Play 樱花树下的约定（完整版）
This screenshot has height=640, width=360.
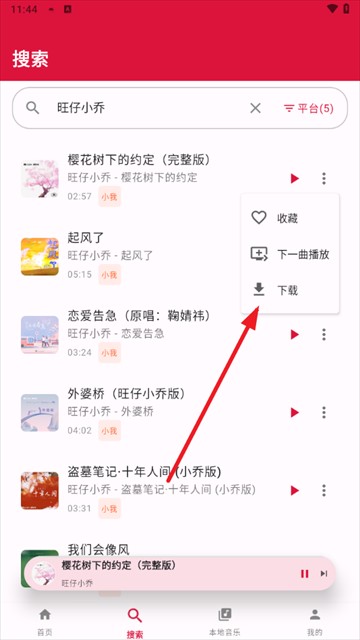tap(295, 178)
